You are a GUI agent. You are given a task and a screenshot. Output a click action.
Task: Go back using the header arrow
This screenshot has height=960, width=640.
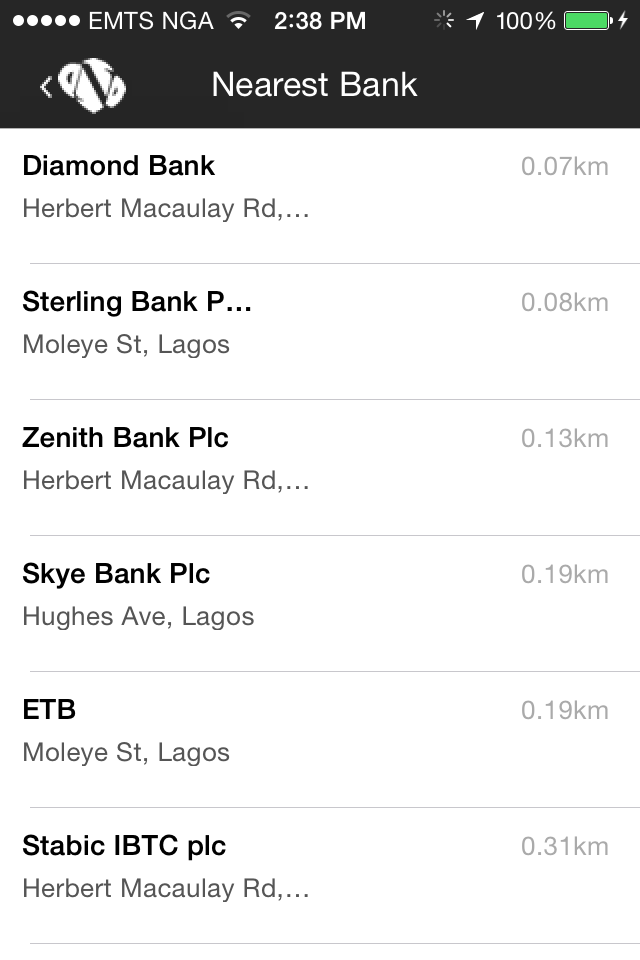tap(46, 87)
